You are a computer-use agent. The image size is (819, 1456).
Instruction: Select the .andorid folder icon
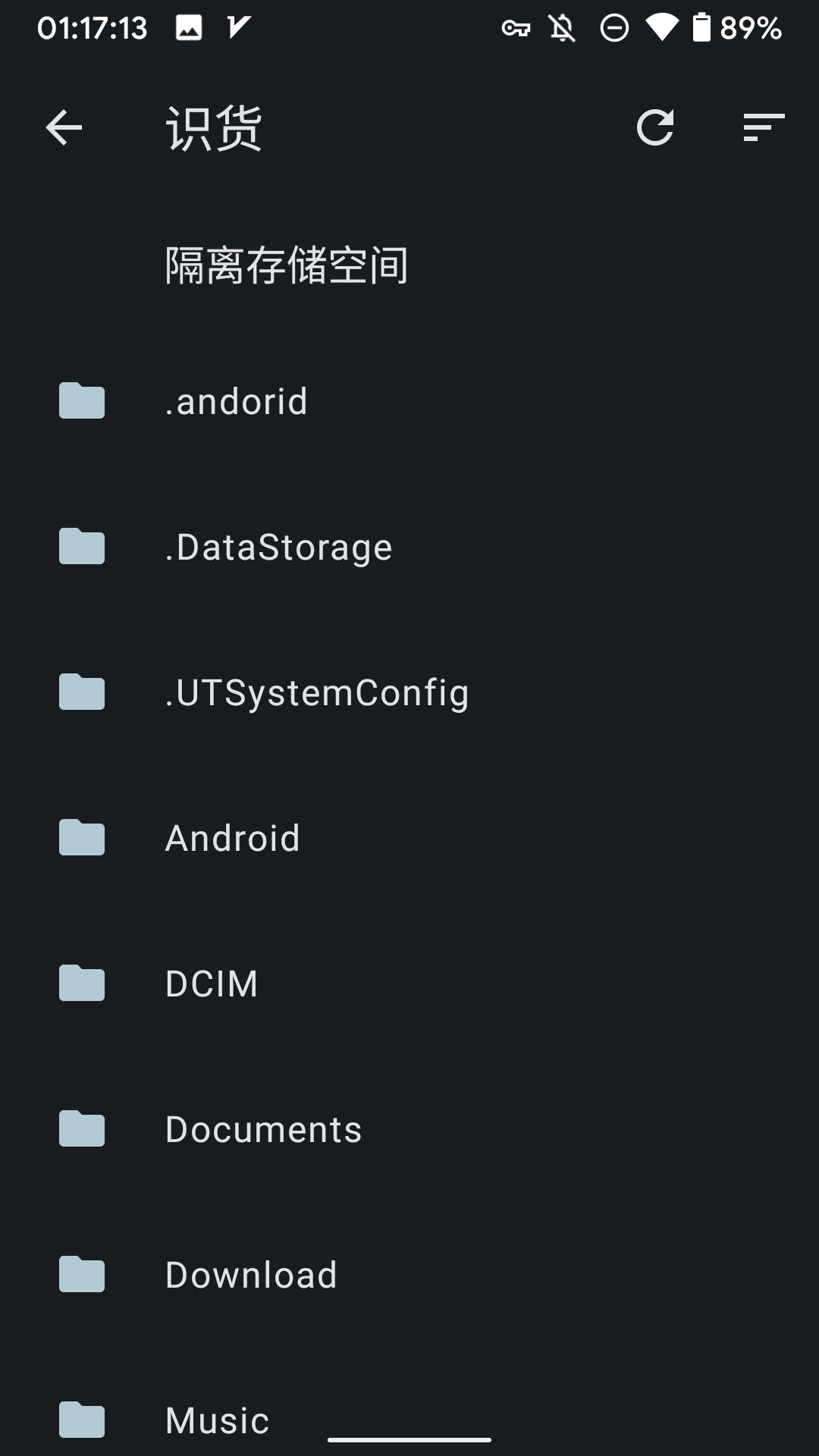(81, 402)
